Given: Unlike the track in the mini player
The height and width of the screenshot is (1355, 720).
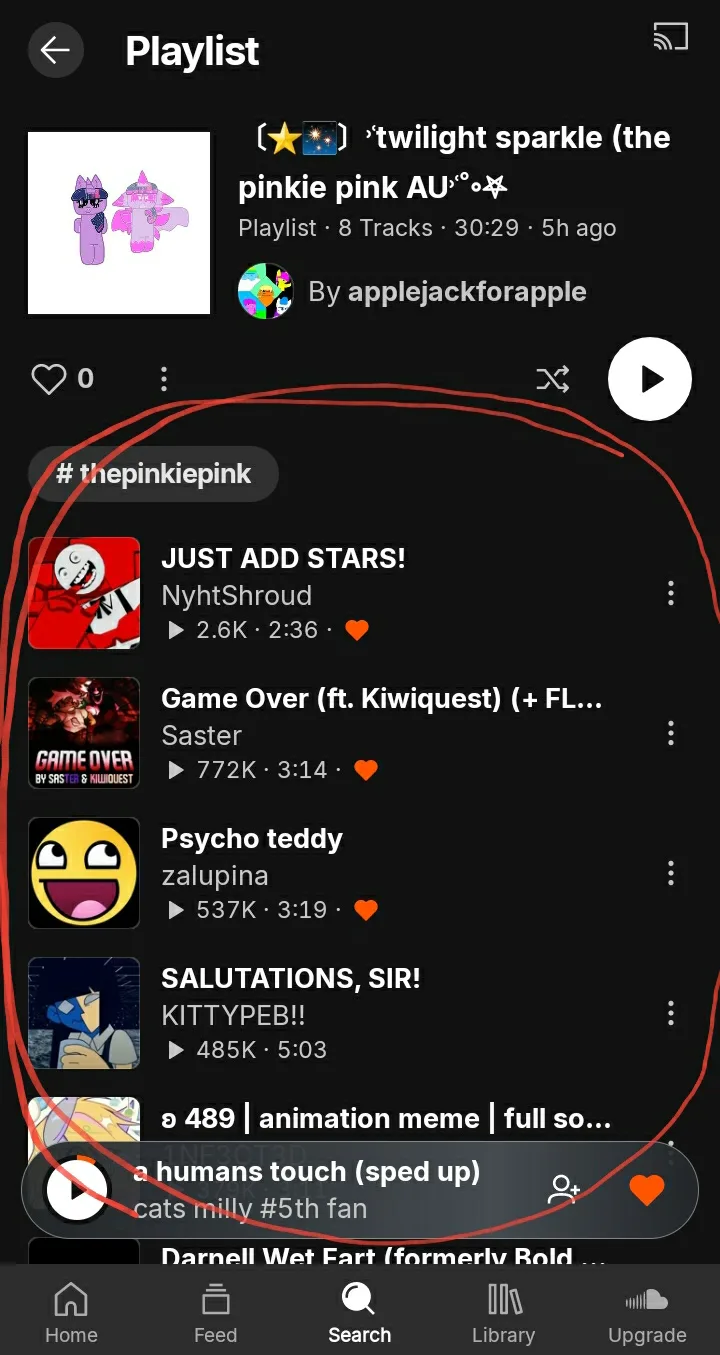Looking at the screenshot, I should (x=647, y=1189).
